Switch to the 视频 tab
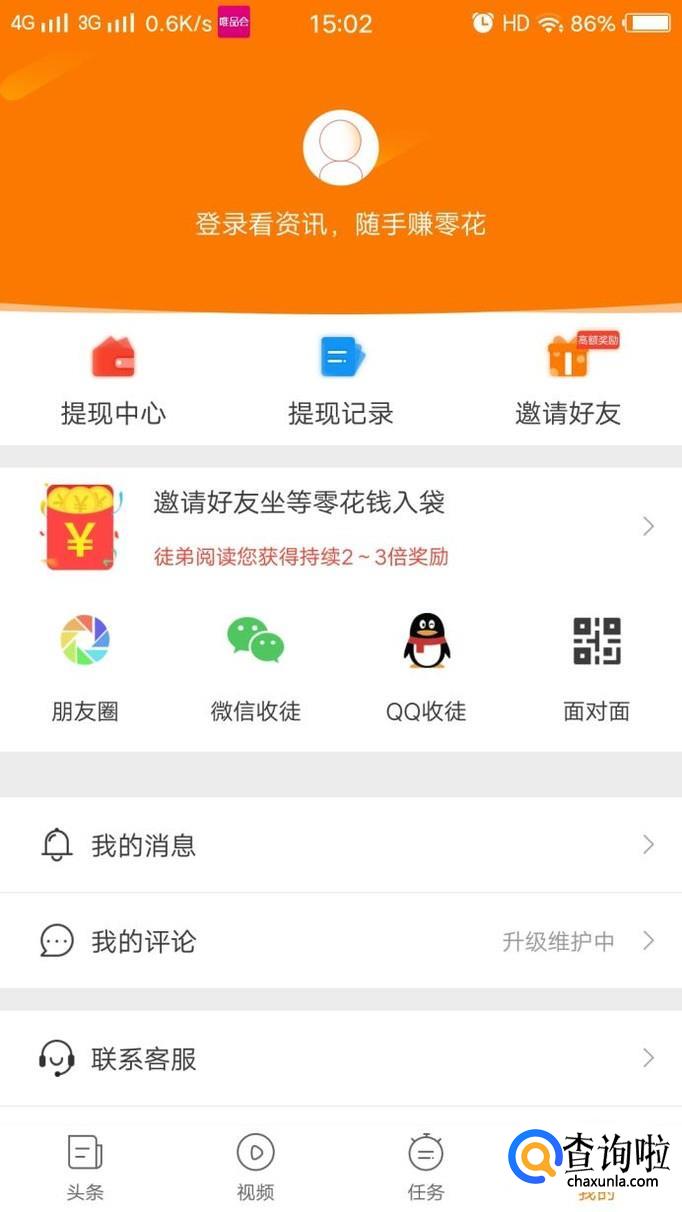Viewport: 682px width, 1212px height. click(x=255, y=1166)
